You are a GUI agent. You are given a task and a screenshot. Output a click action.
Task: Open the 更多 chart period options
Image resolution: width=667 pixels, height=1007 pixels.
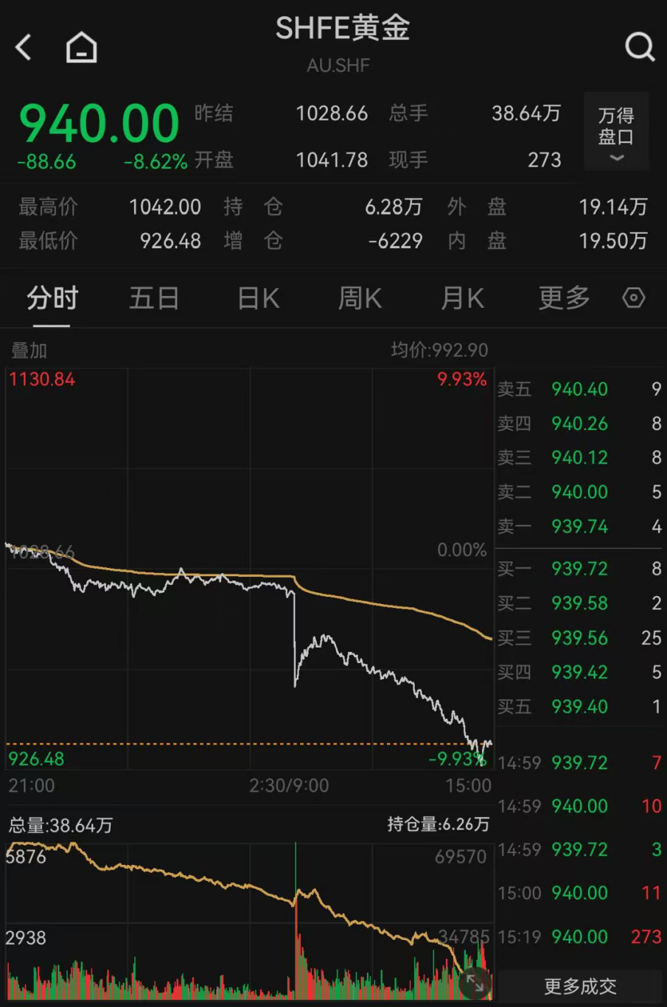coord(564,298)
